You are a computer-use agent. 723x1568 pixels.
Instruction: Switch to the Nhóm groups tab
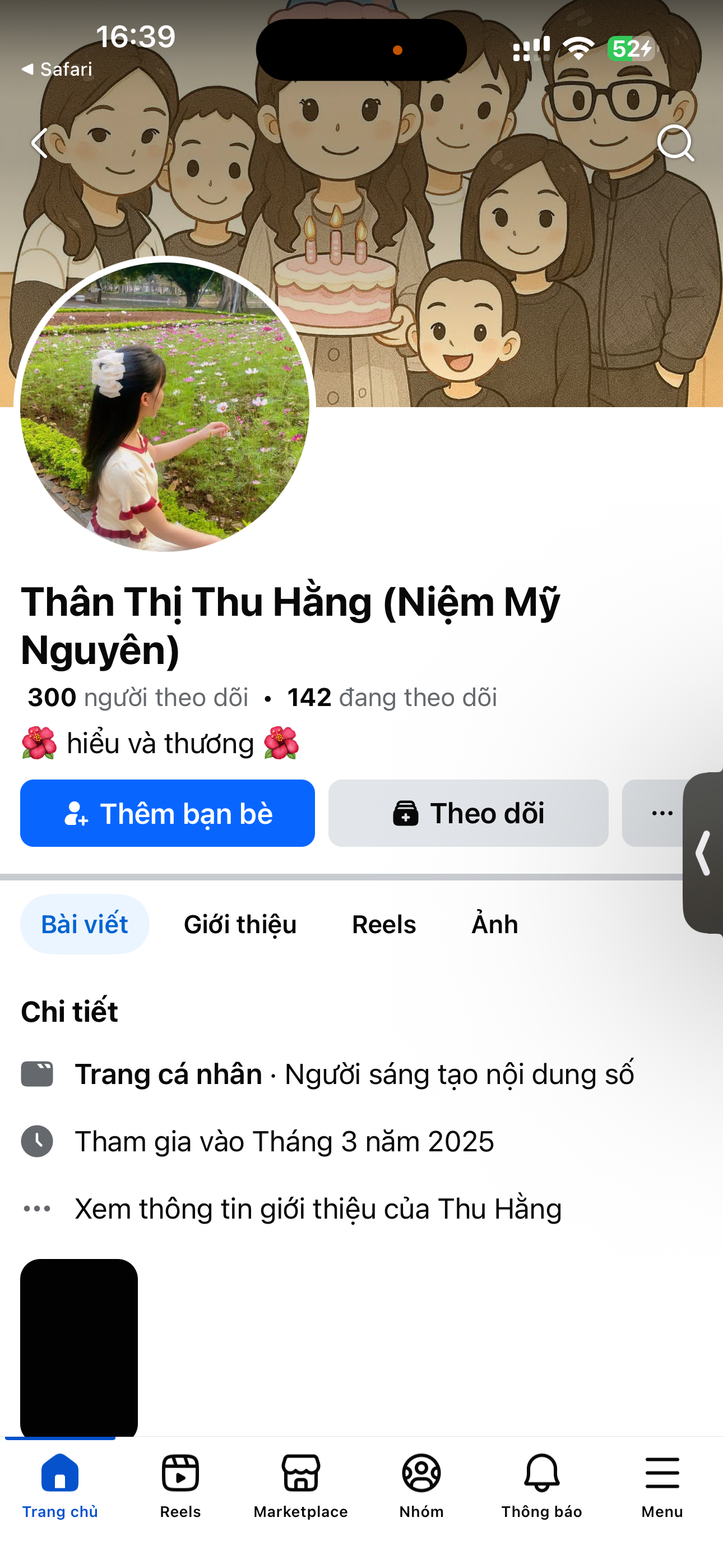tap(421, 1485)
